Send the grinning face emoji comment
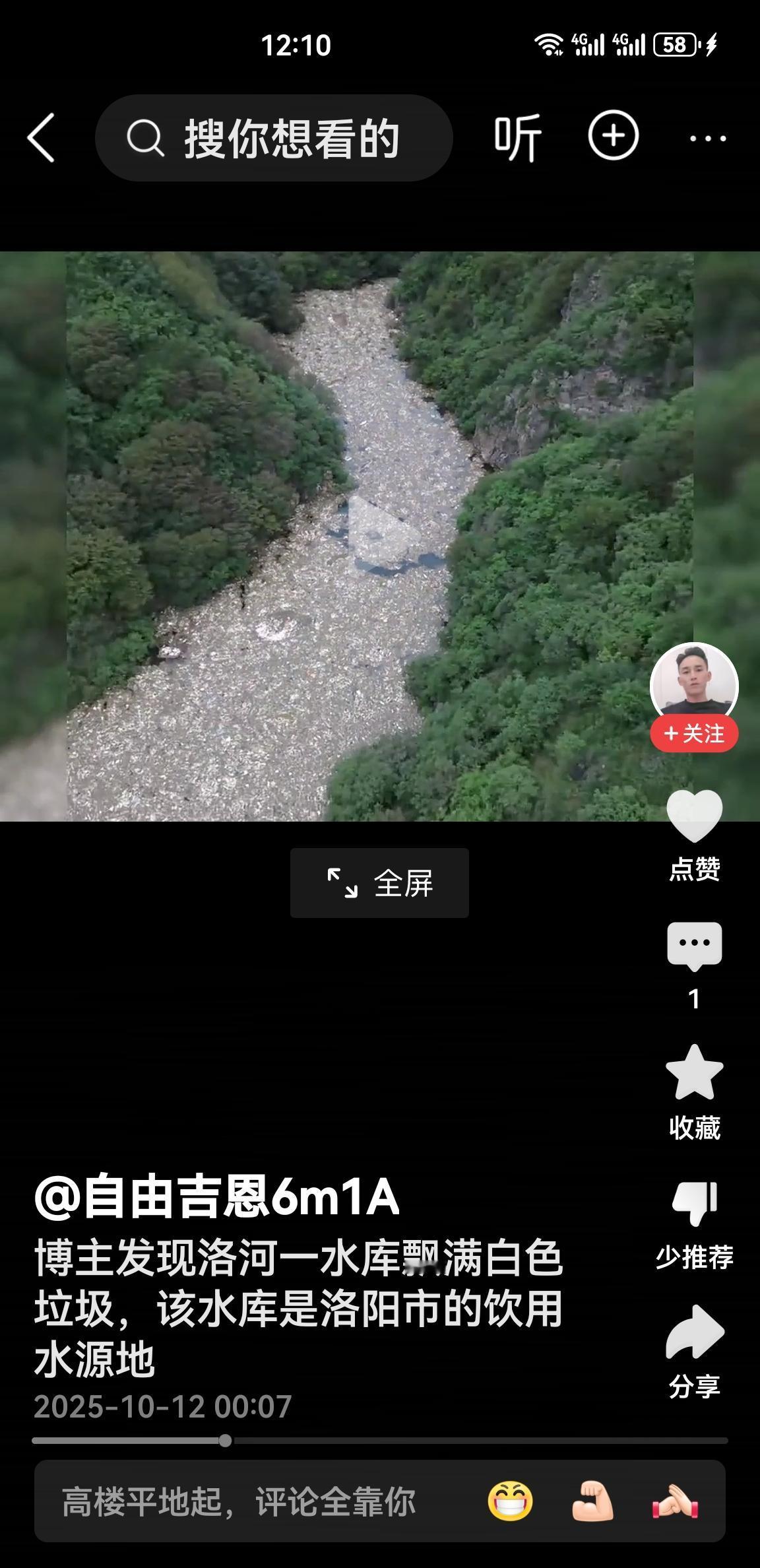The height and width of the screenshot is (1568, 760). tap(510, 1502)
